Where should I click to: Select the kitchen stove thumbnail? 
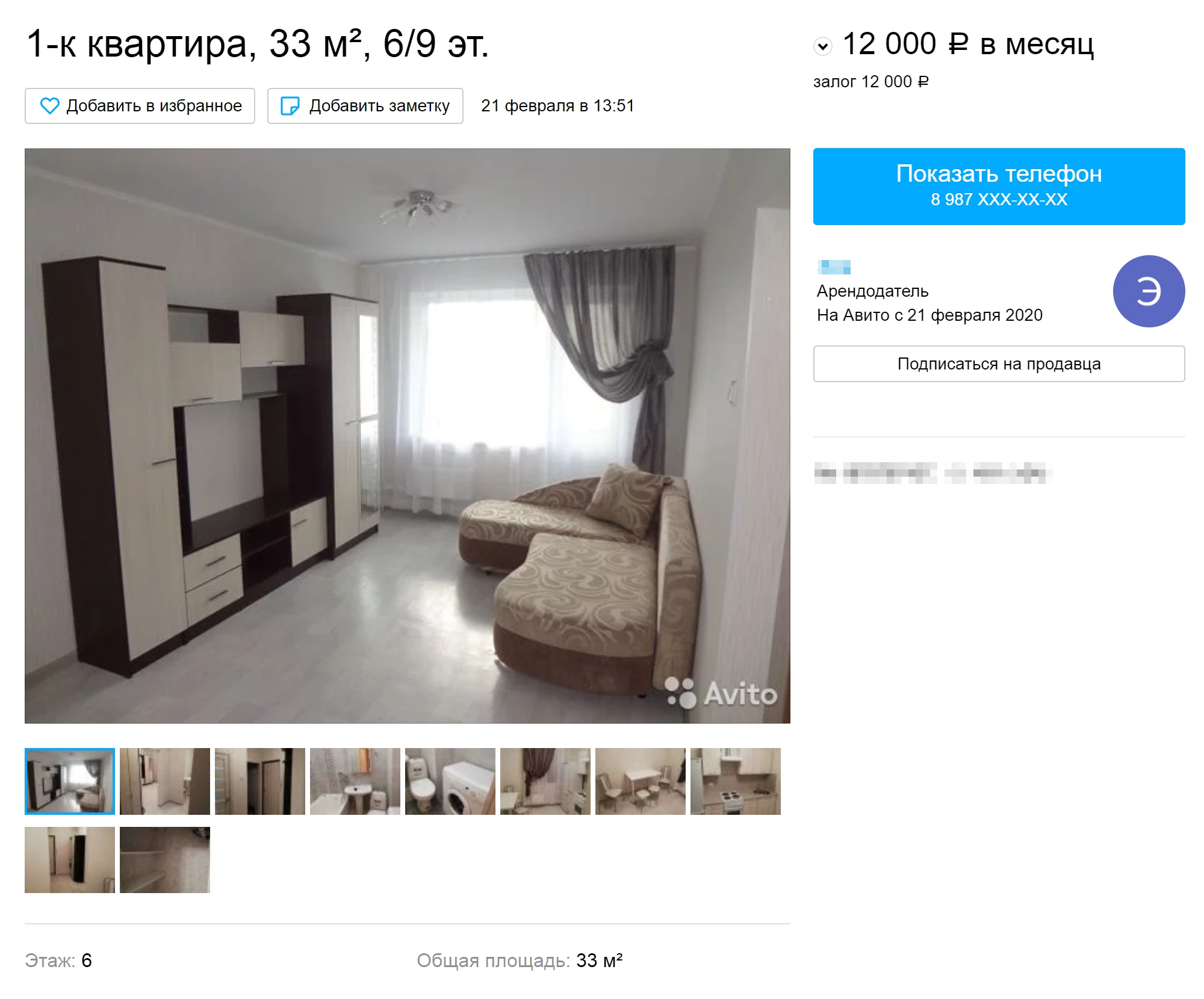735,781
